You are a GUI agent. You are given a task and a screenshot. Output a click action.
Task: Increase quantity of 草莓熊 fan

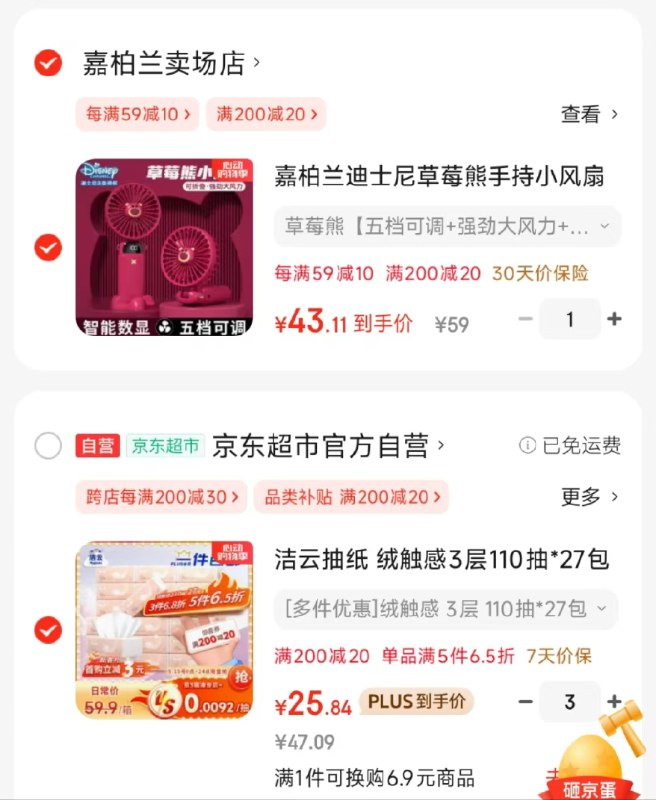614,319
